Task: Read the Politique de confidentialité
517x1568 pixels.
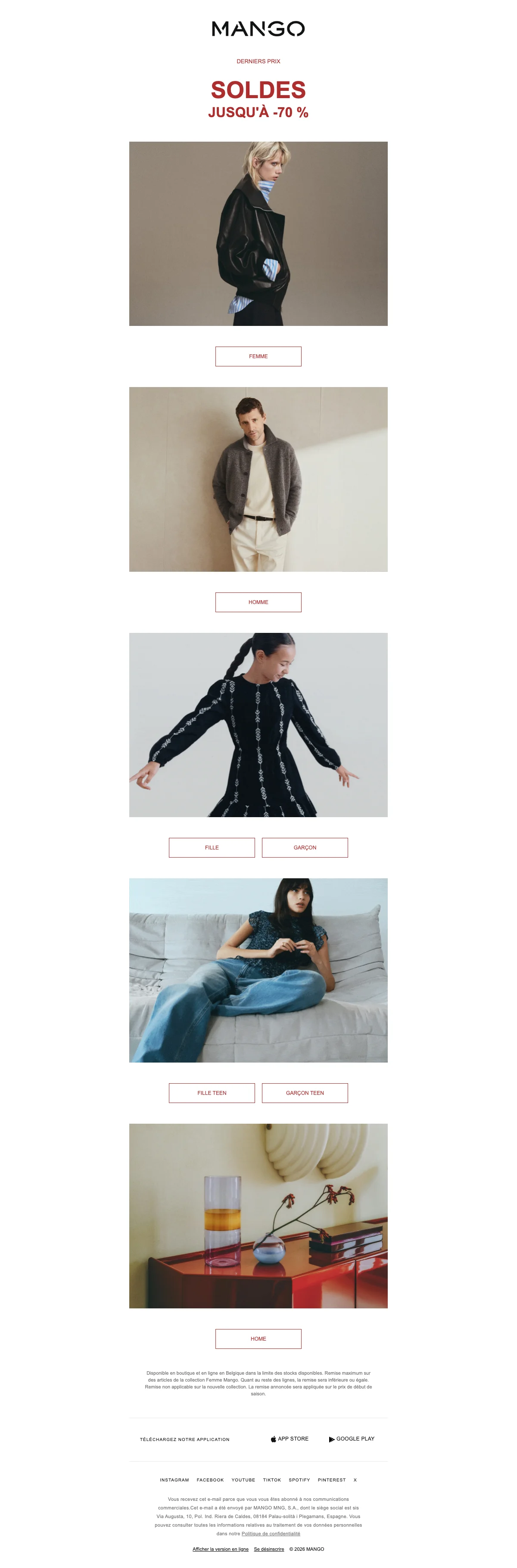Action: tap(271, 1533)
